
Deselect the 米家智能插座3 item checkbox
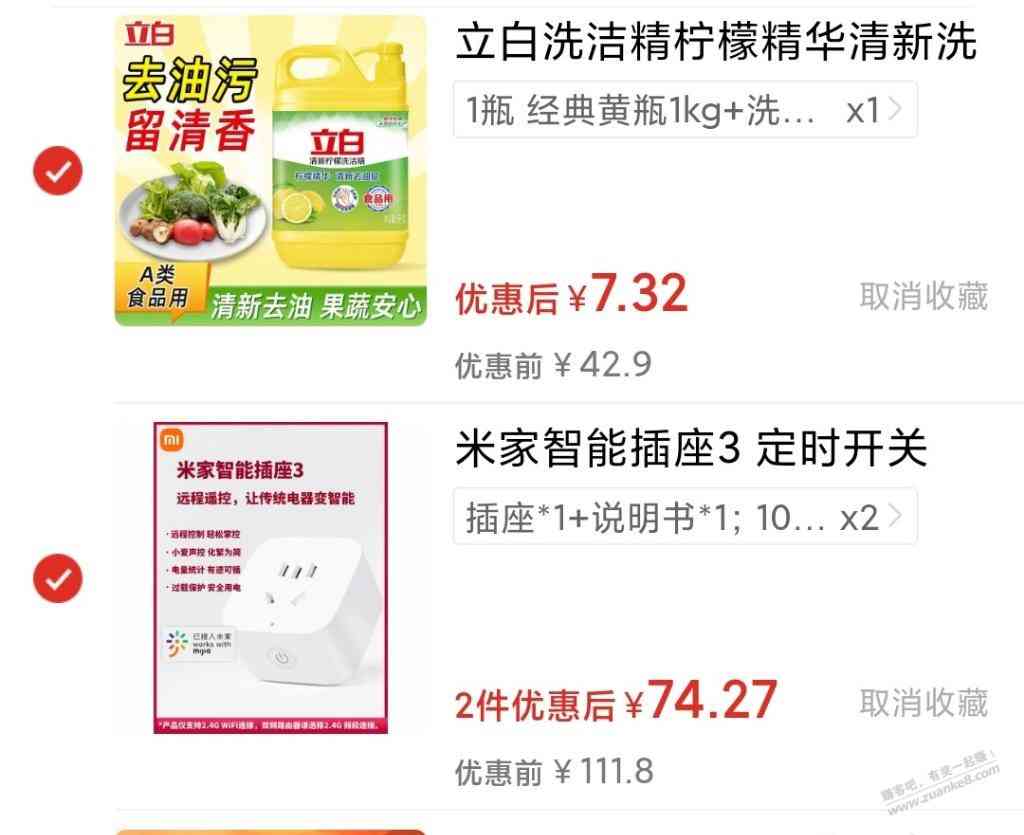pyautogui.click(x=58, y=579)
